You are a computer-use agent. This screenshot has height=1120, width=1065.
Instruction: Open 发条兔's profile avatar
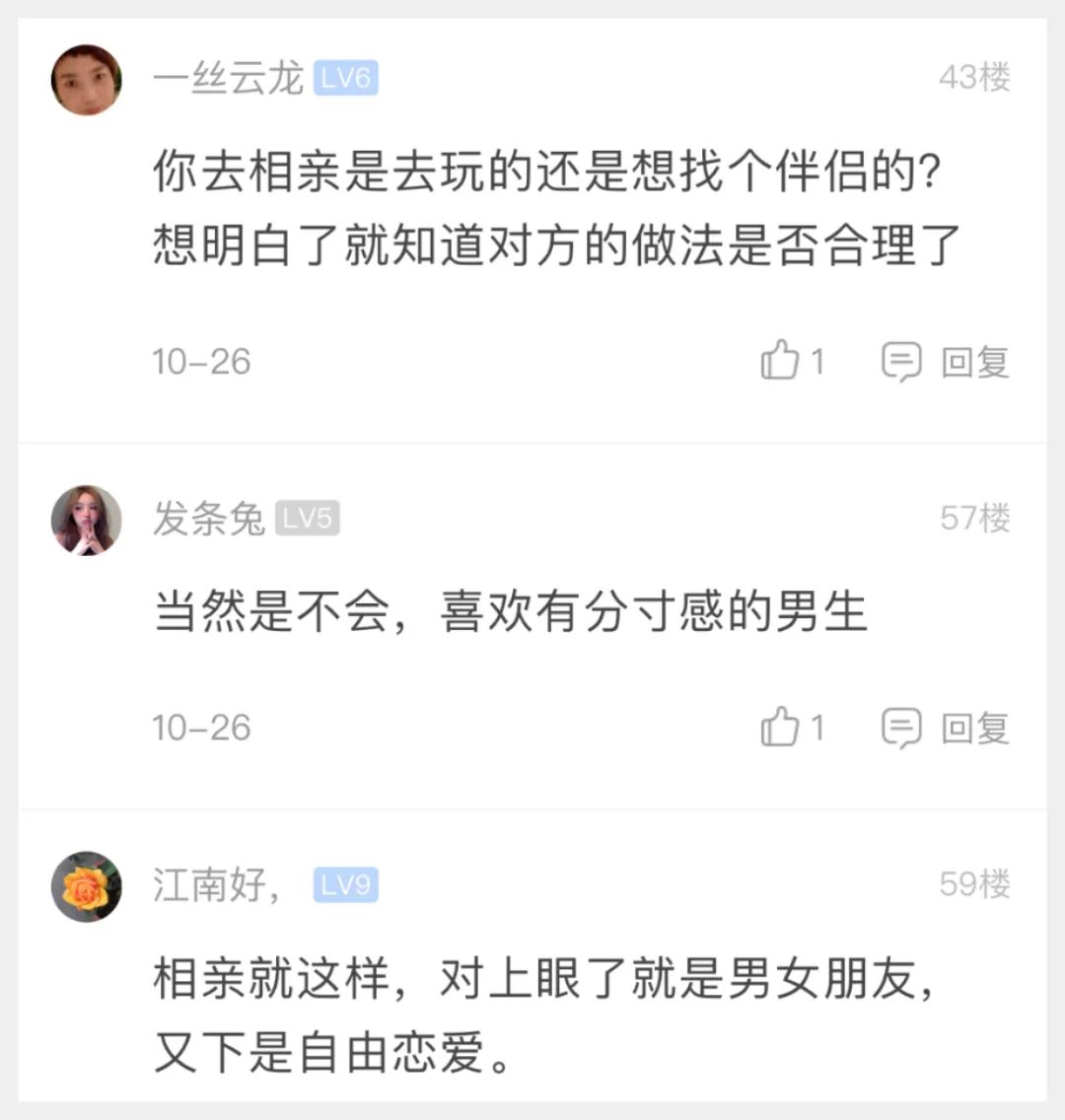click(x=87, y=520)
